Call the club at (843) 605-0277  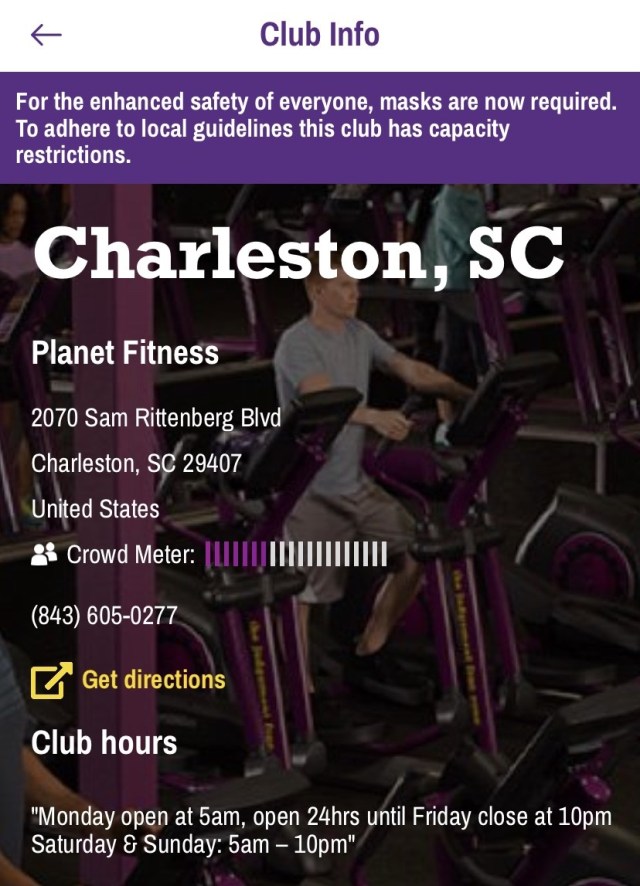(104, 616)
